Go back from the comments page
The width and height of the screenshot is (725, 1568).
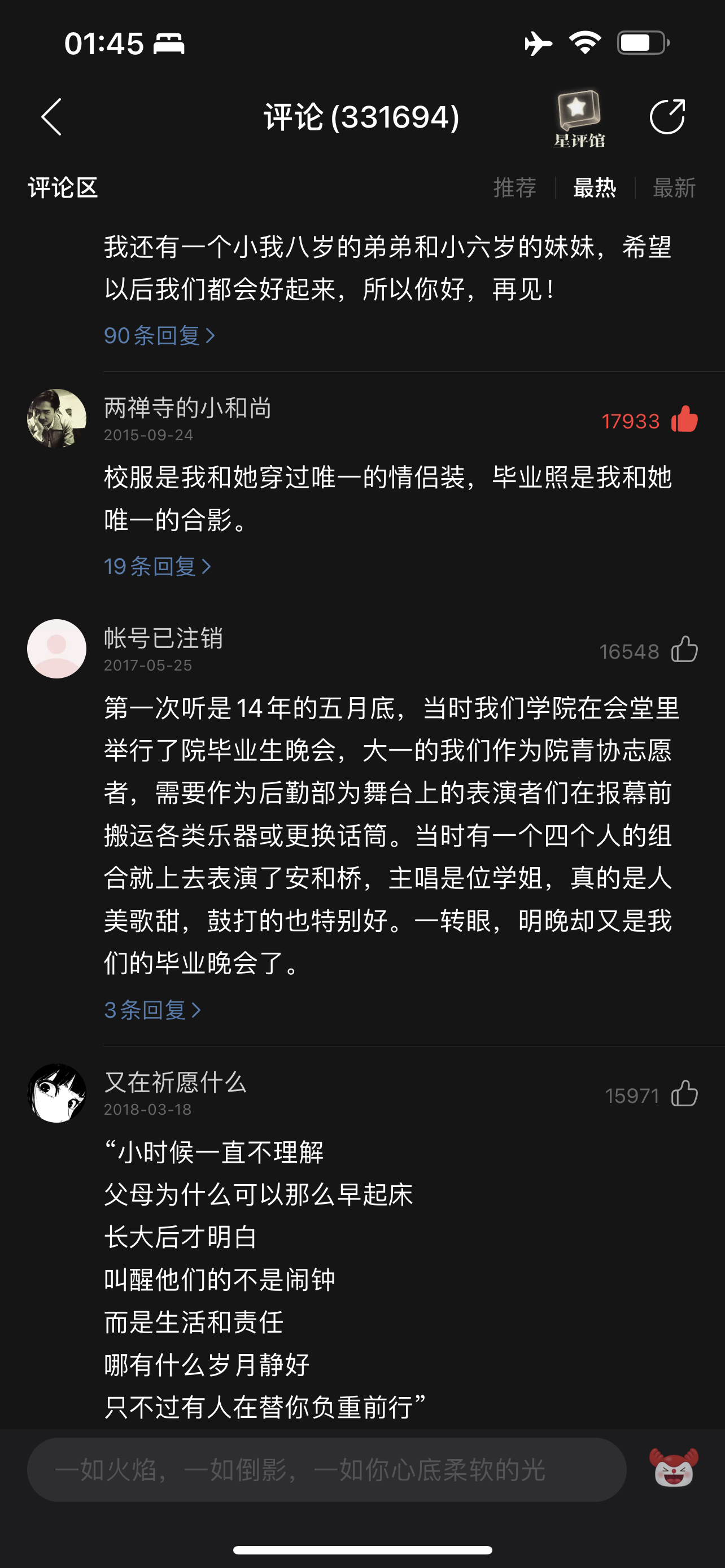[x=52, y=117]
